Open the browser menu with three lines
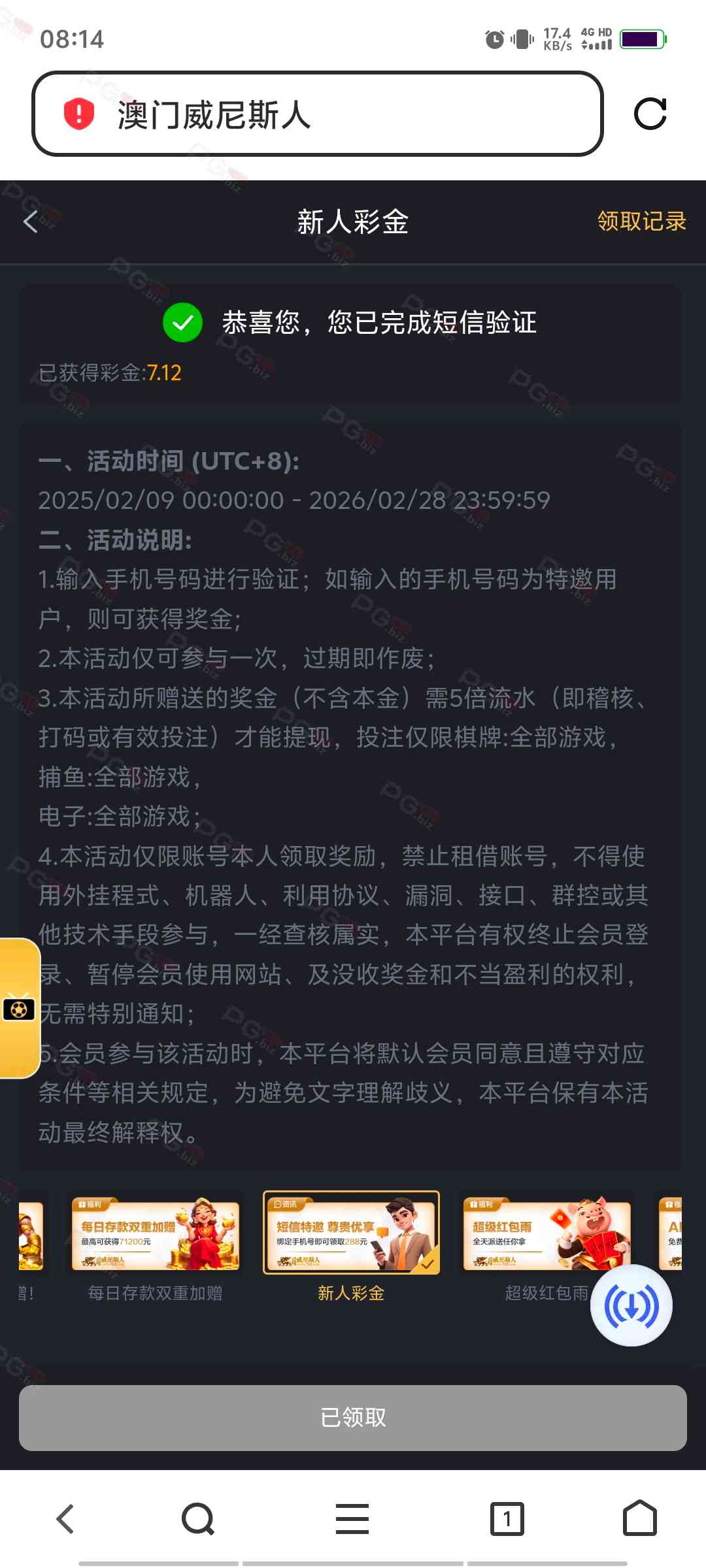 click(x=352, y=1519)
